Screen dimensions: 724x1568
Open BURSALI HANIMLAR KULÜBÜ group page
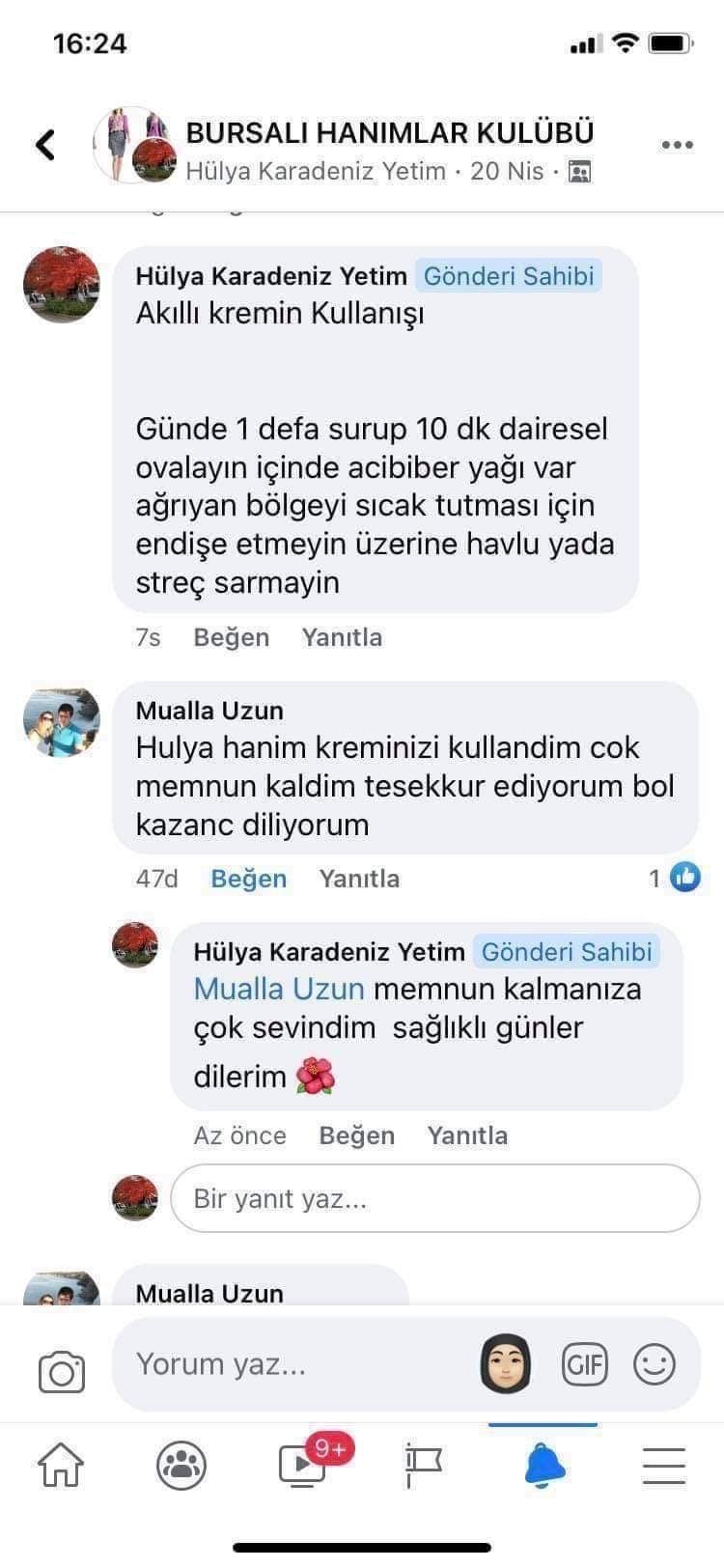(x=389, y=132)
